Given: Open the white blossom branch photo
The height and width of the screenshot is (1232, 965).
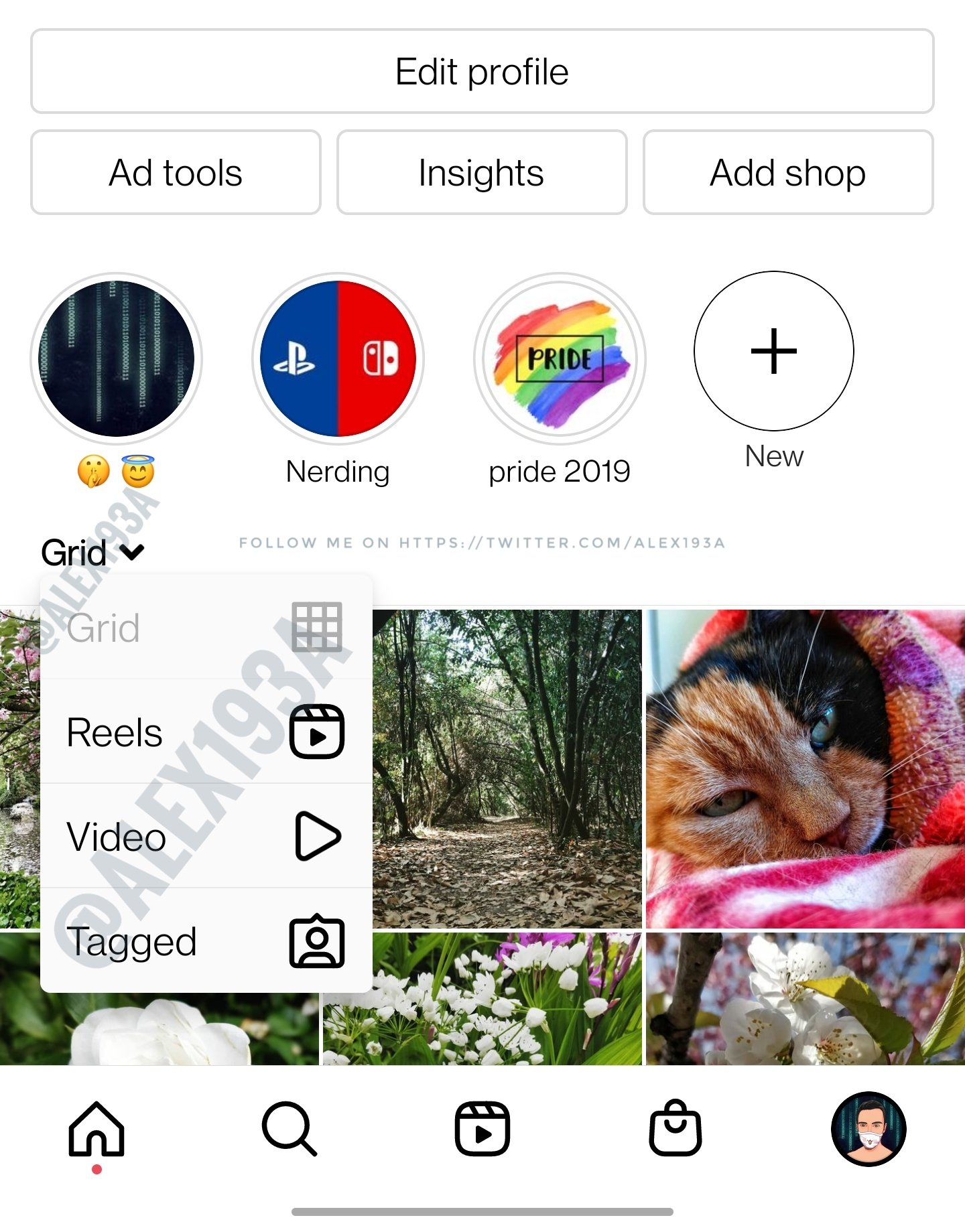Looking at the screenshot, I should (x=805, y=998).
